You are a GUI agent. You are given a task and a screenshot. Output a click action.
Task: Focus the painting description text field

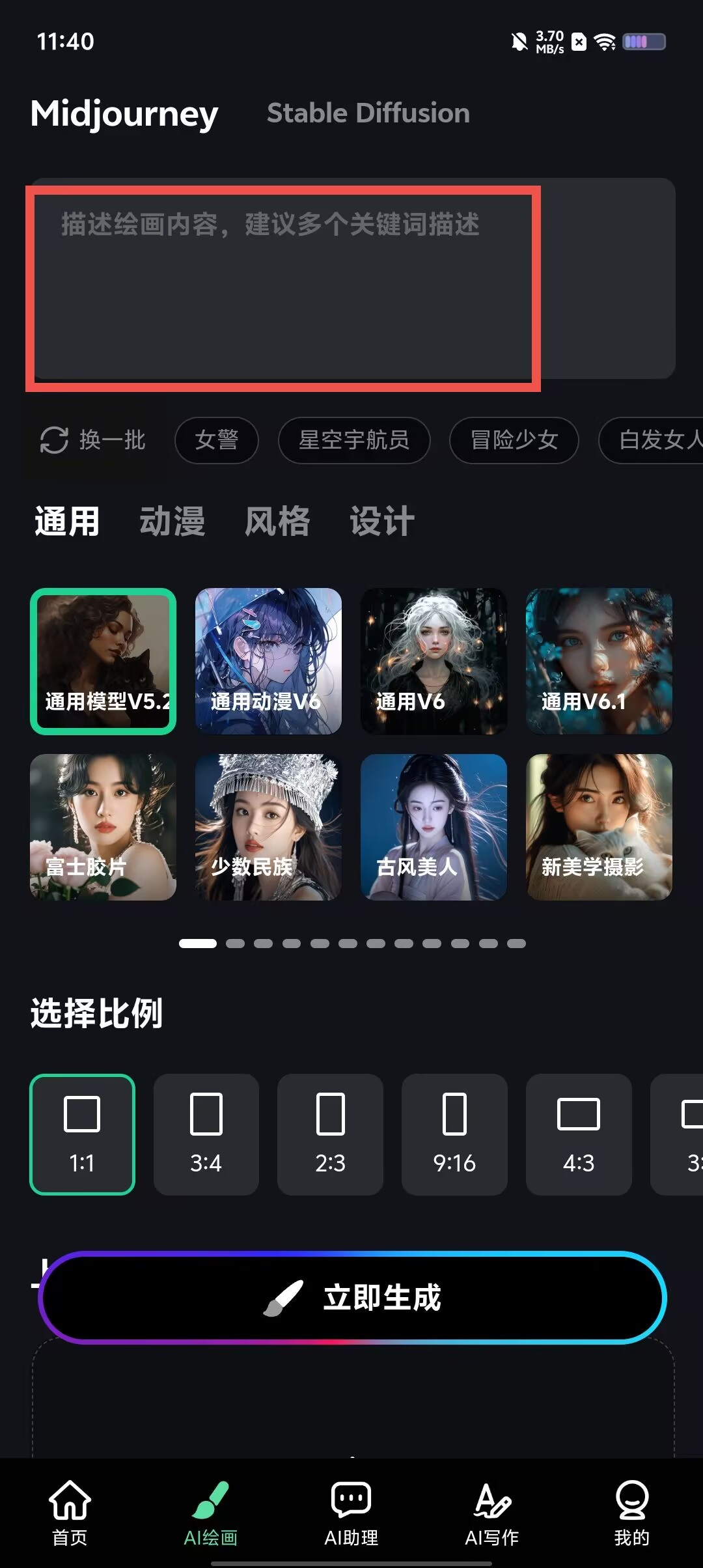[351, 279]
